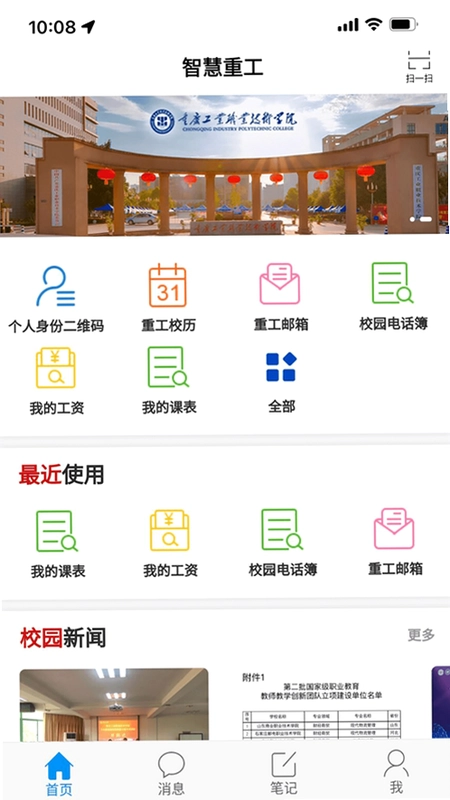Open the 扫一扫 scan icon
Viewport: 450px width, 800px height.
pos(419,67)
